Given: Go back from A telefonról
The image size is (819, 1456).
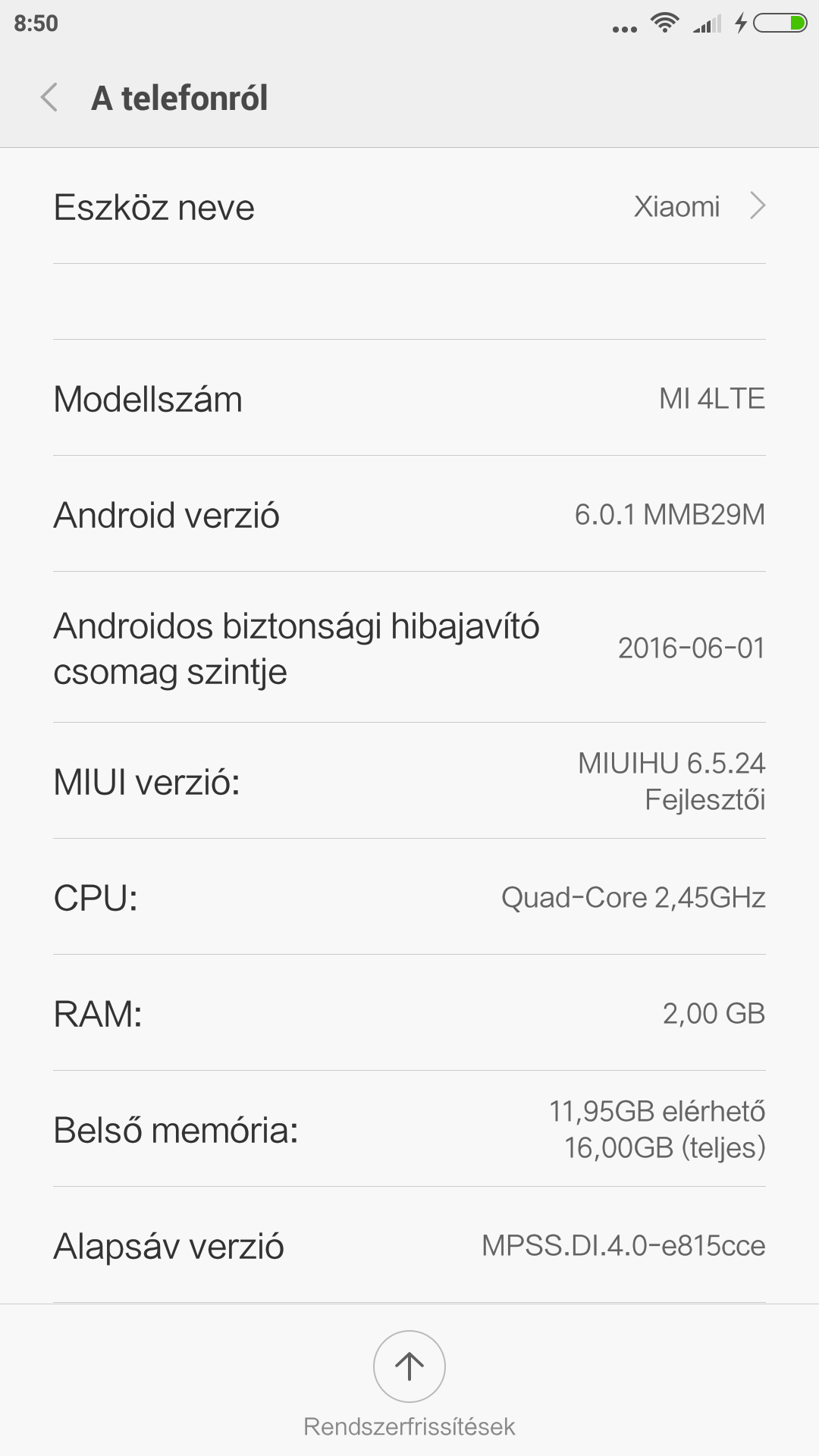Looking at the screenshot, I should 49,98.
